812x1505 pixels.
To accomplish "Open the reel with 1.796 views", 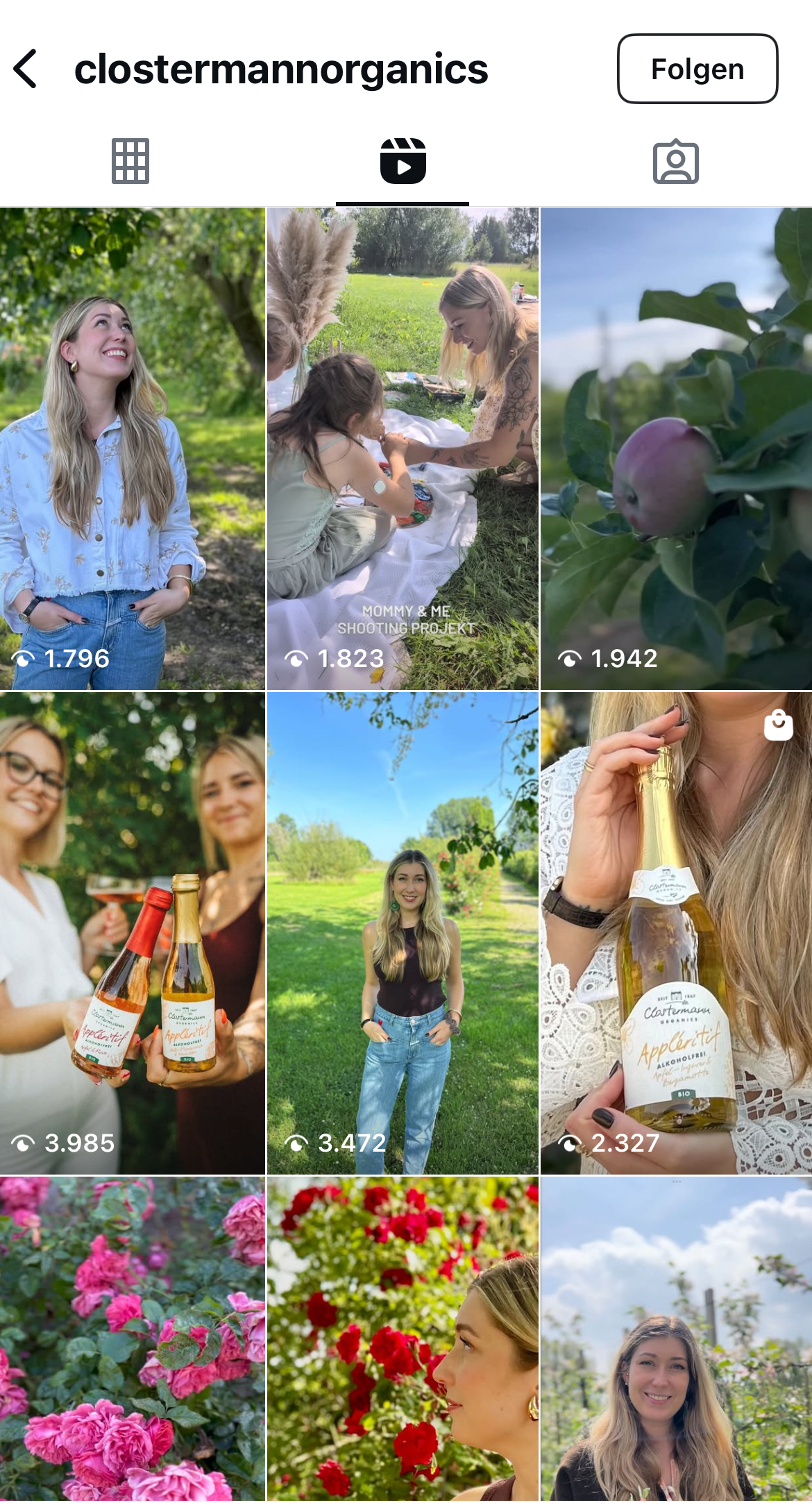I will [132, 448].
